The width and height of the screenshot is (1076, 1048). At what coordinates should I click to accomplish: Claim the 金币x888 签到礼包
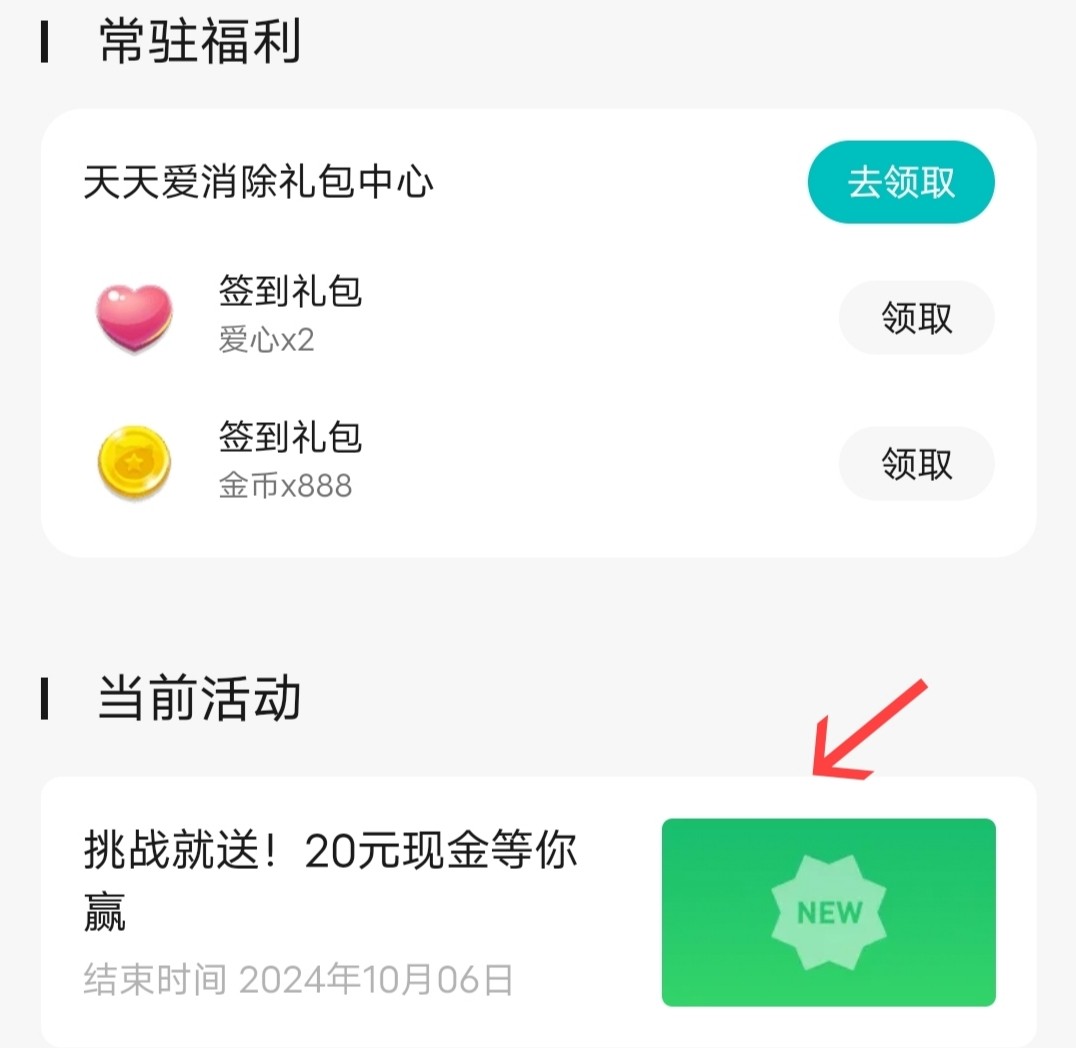(x=916, y=464)
